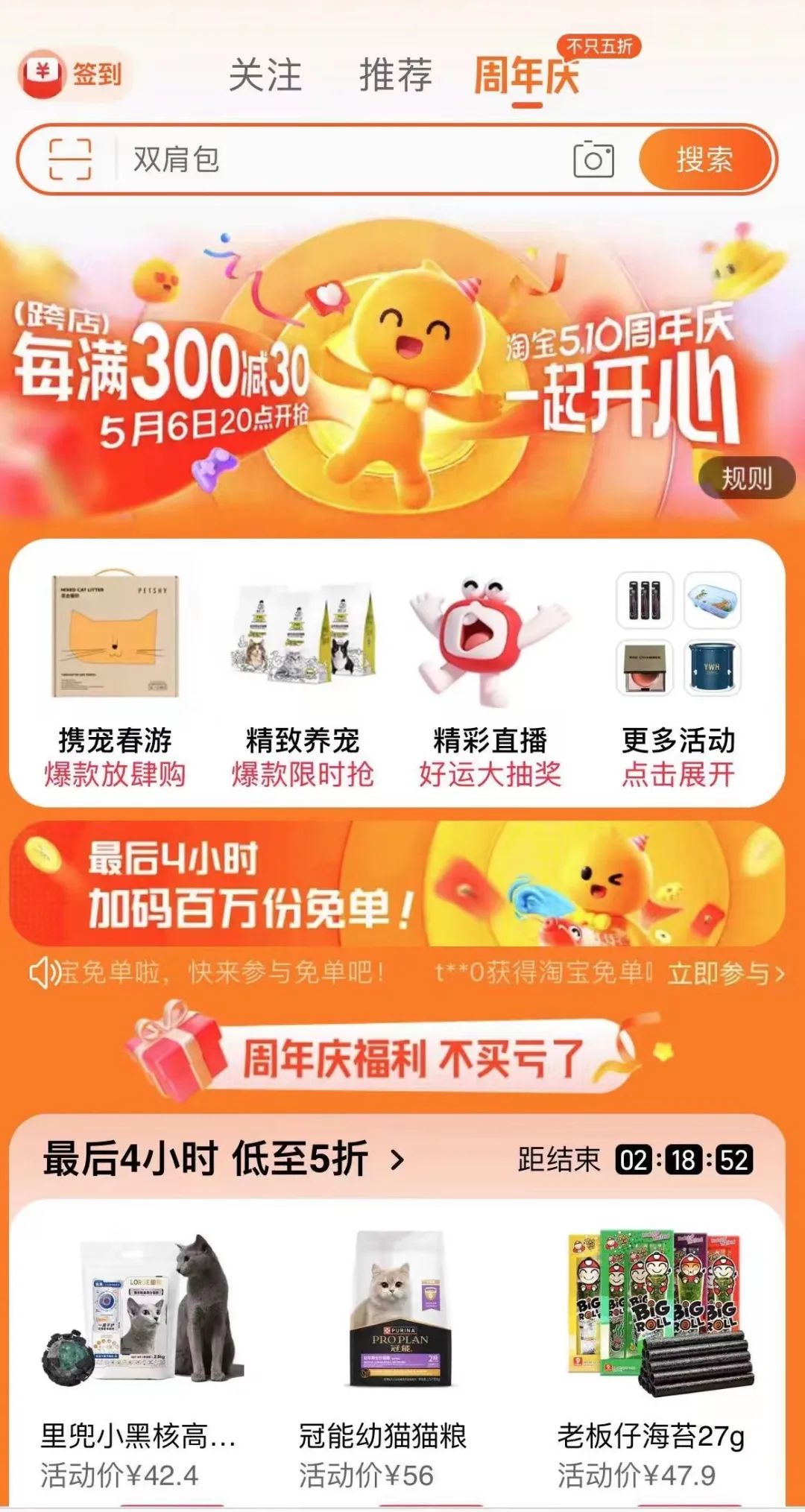Open the 冠能幼猫猫粮 product
805x1512 pixels.
[x=400, y=1341]
